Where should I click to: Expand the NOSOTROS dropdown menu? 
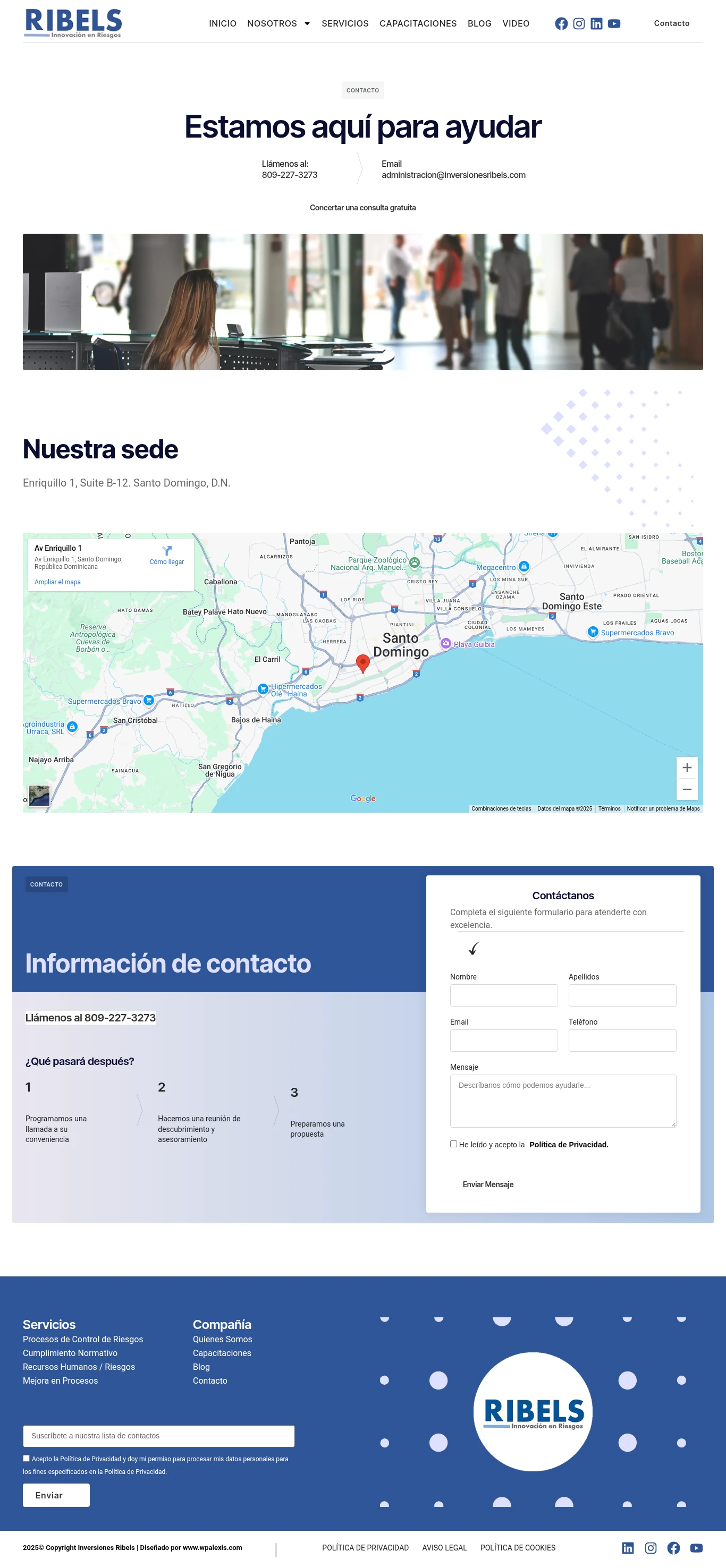pyautogui.click(x=278, y=24)
